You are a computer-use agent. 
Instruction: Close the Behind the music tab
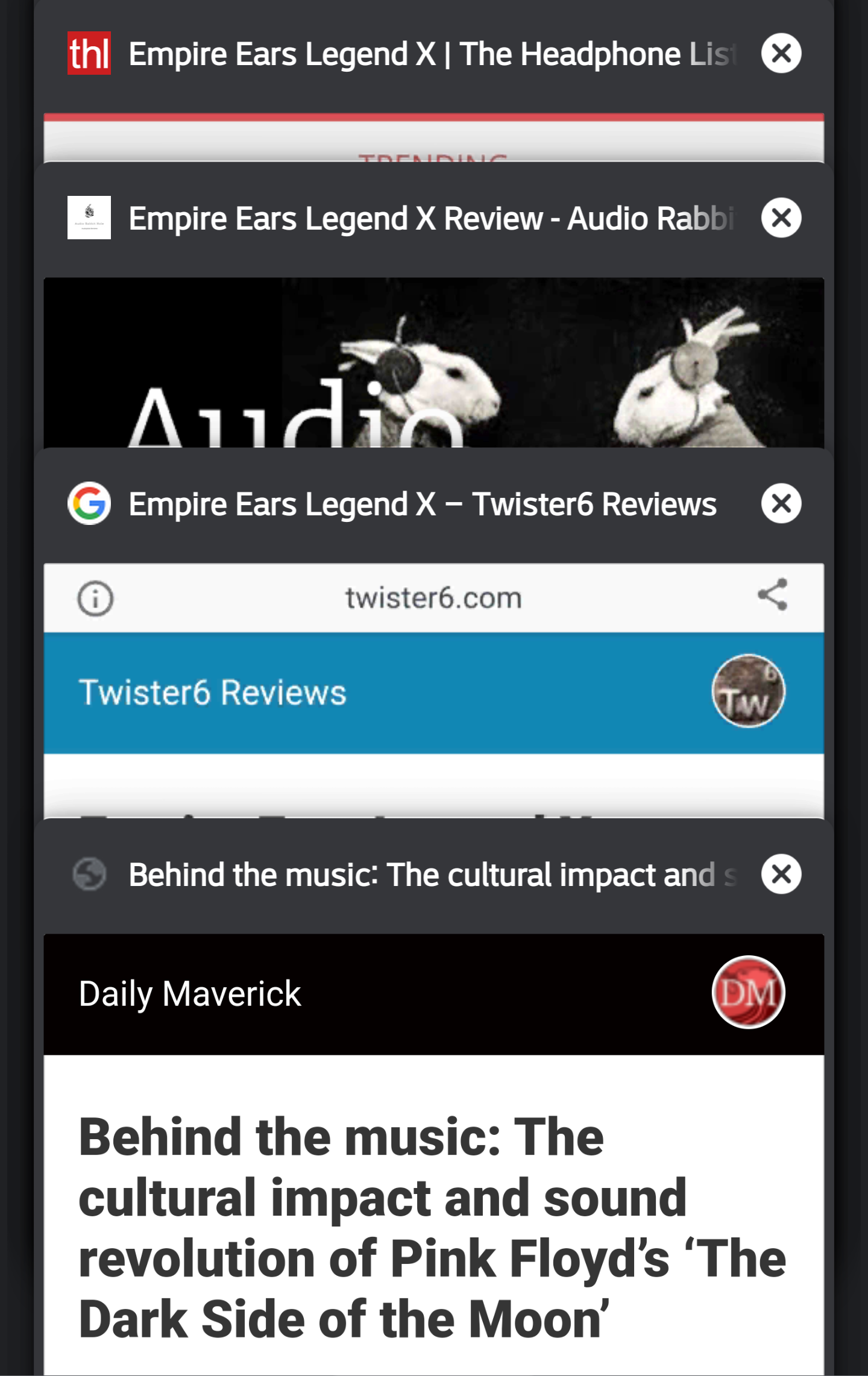[781, 874]
